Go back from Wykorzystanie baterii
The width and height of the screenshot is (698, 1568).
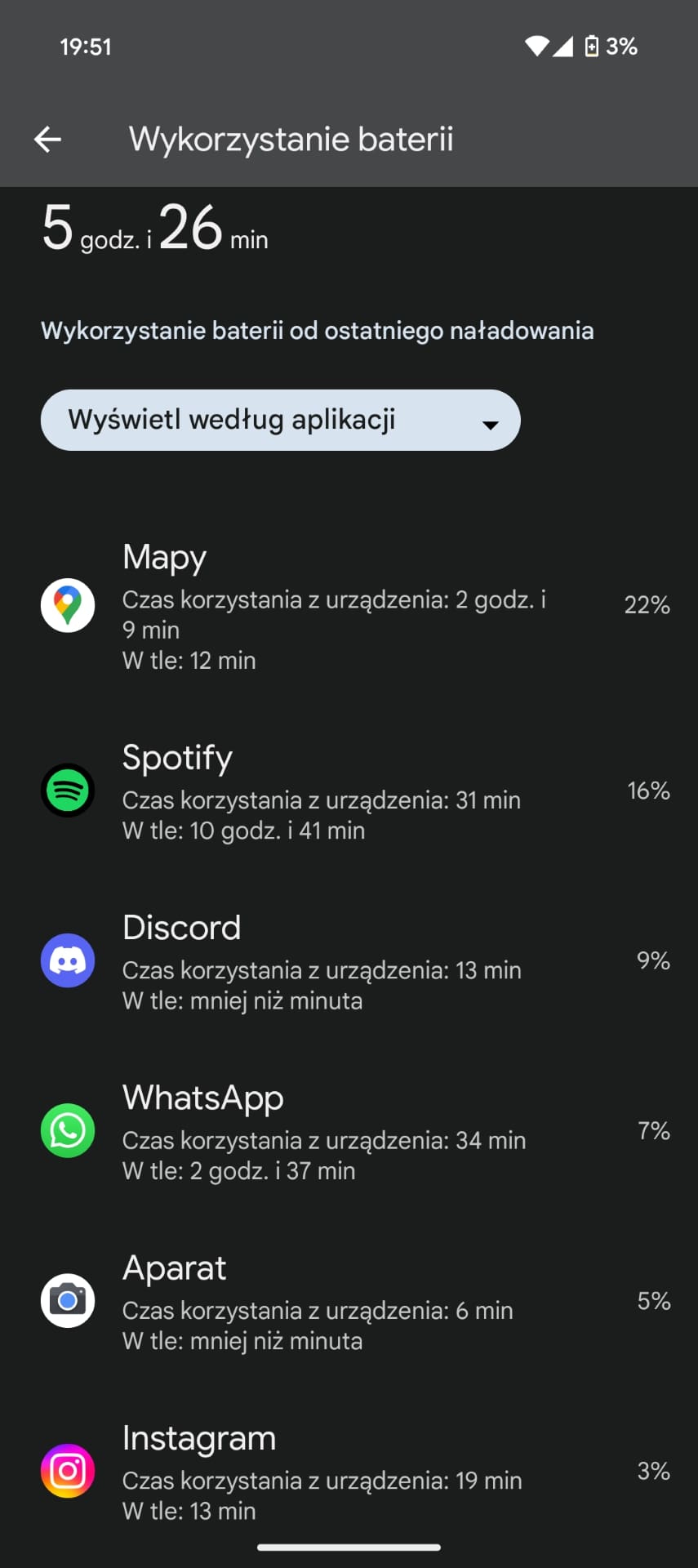(x=47, y=140)
